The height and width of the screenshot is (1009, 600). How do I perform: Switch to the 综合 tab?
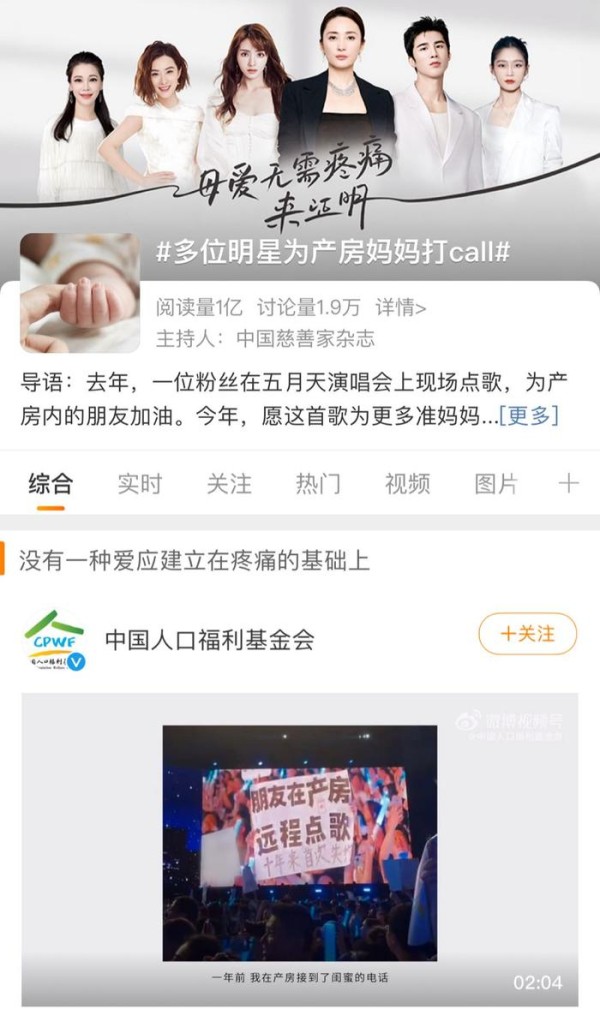click(50, 483)
